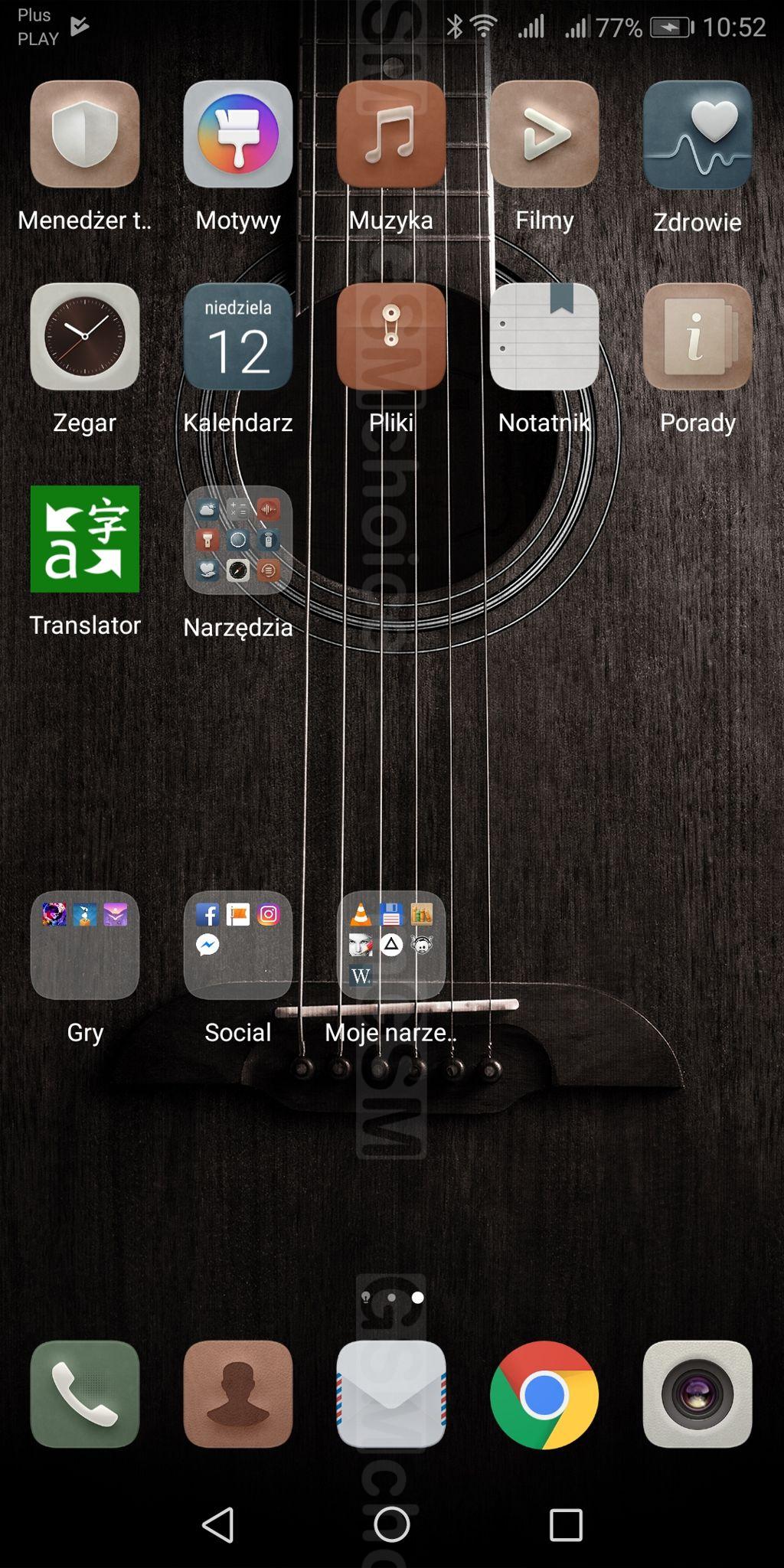Open the phone dialer in the dock
The image size is (784, 1568).
85,1394
